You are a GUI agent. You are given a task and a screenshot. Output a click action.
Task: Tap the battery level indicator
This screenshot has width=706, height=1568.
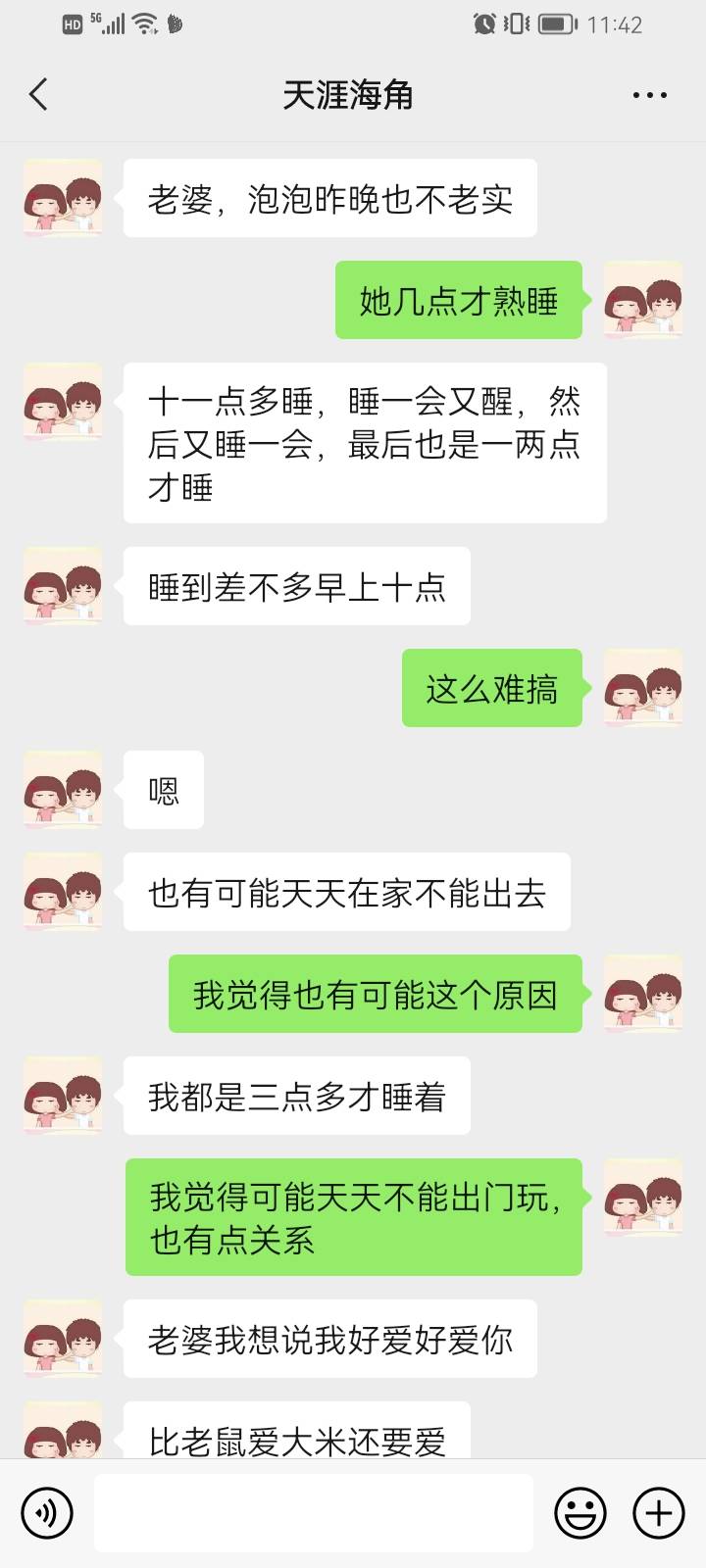point(559,24)
